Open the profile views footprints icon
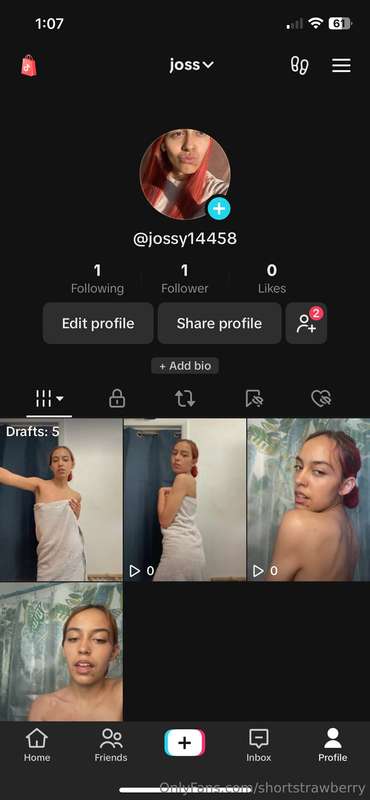The width and height of the screenshot is (370, 800). pos(299,65)
